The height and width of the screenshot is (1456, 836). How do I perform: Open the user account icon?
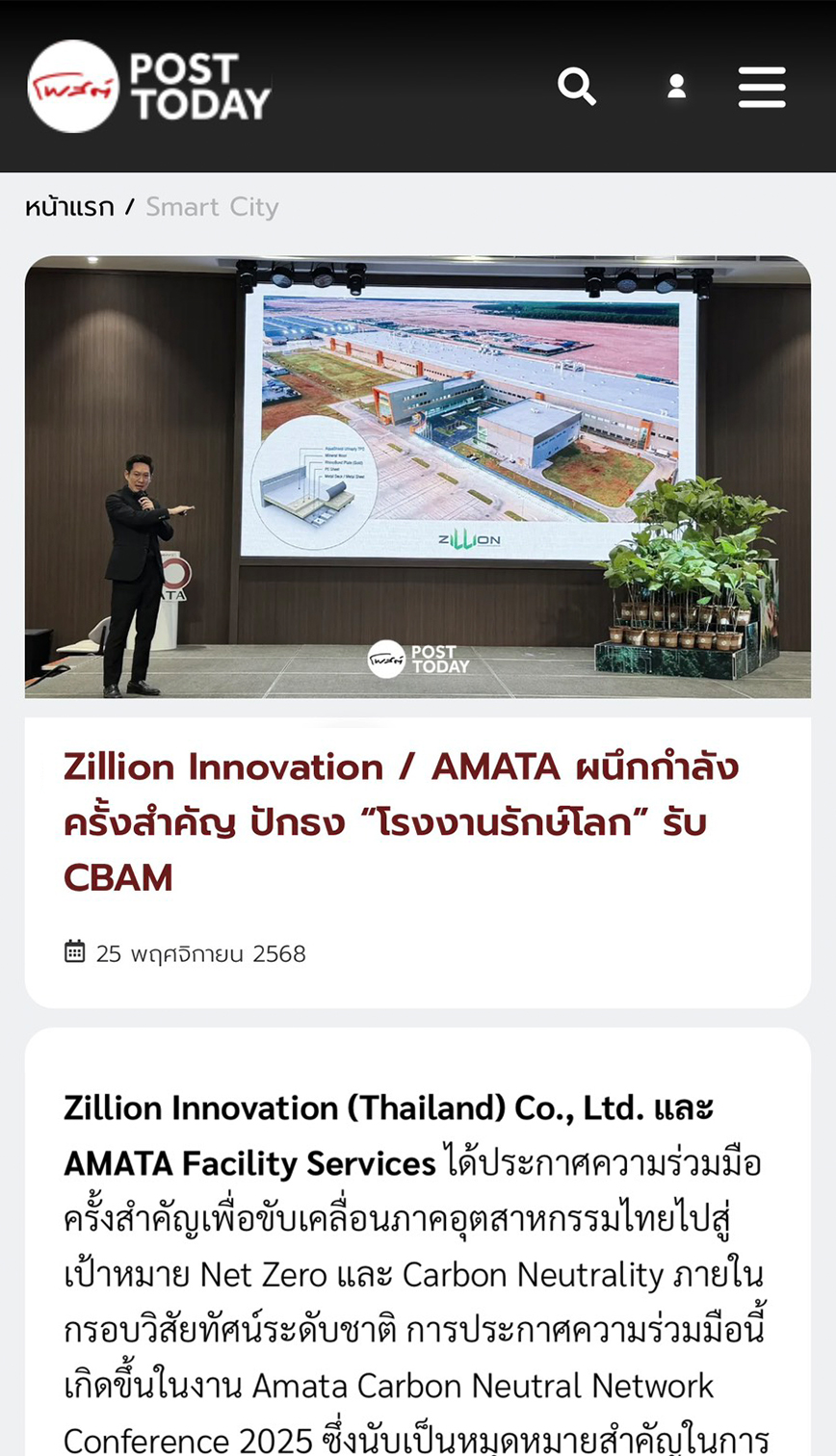click(677, 87)
